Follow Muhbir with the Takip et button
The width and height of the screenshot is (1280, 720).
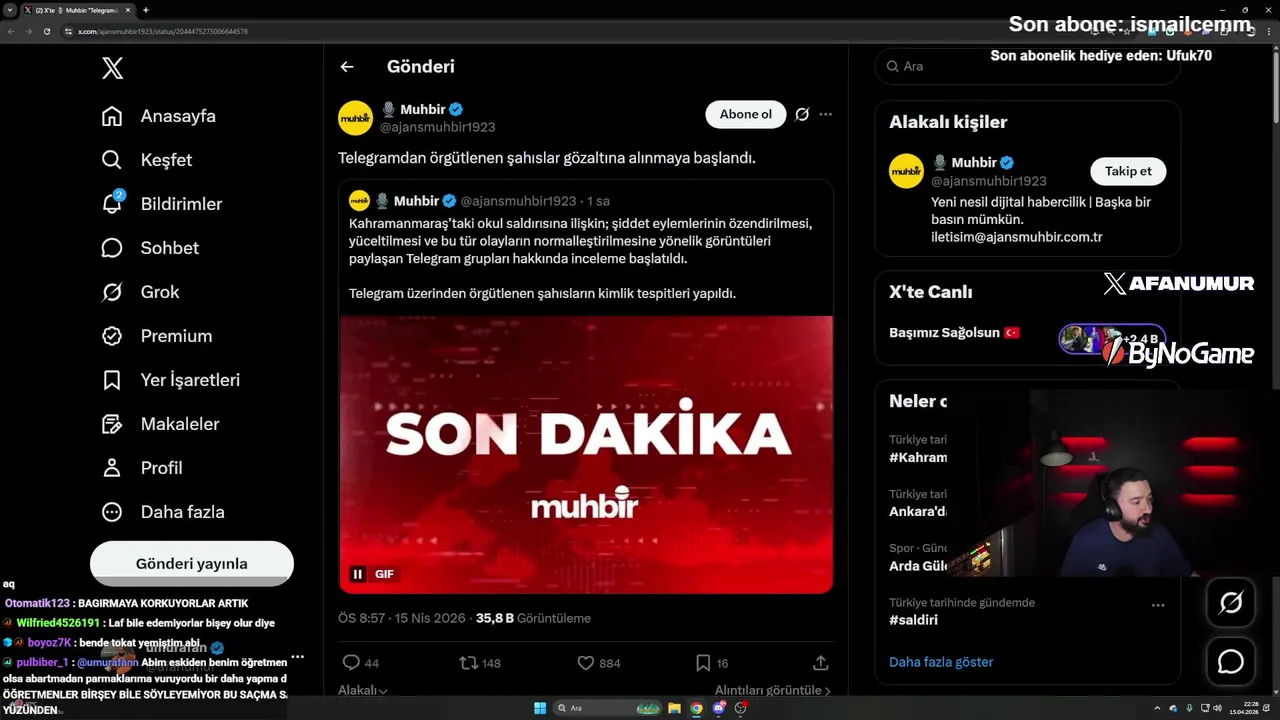click(1128, 171)
